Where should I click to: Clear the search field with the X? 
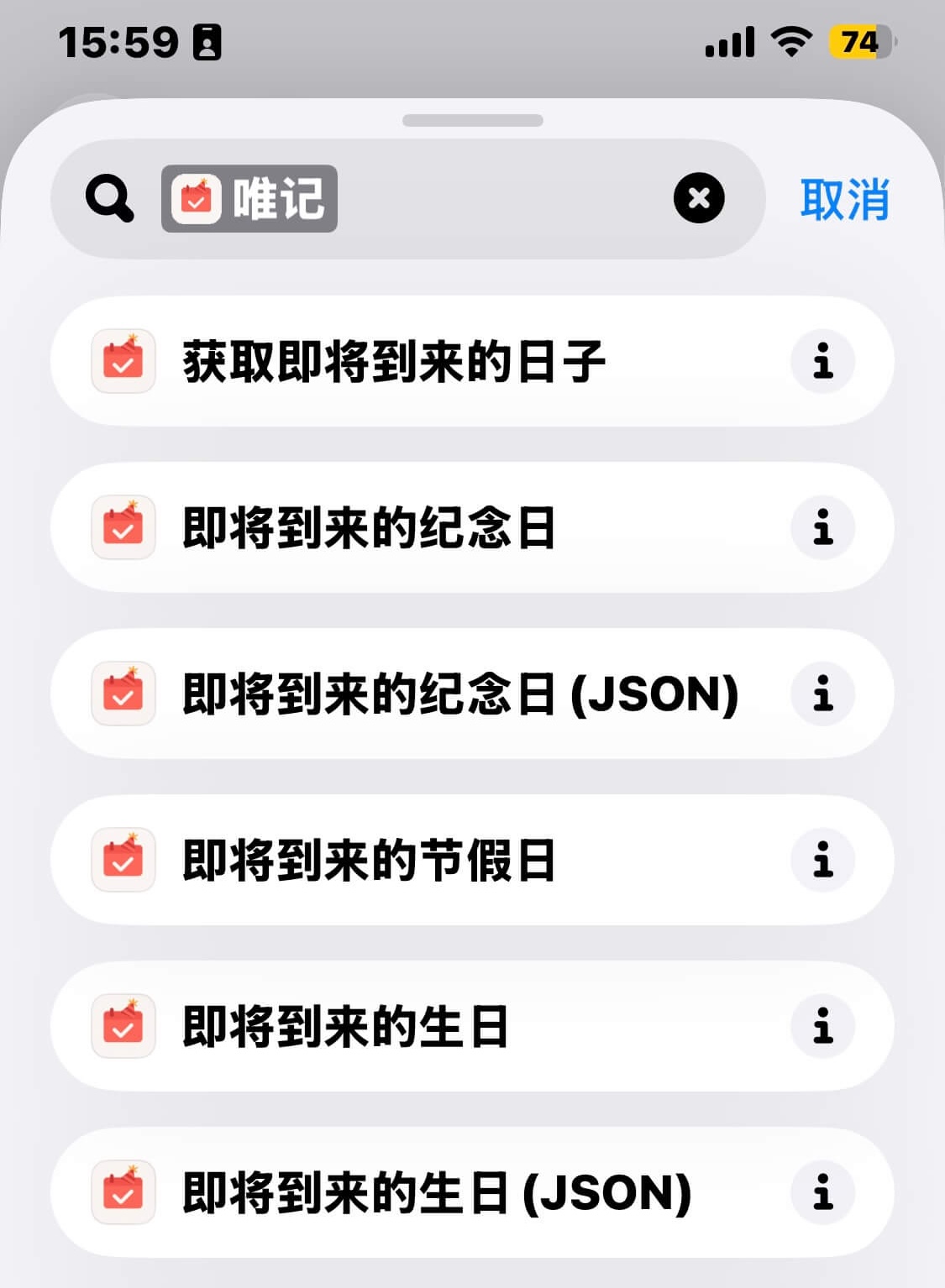click(698, 198)
